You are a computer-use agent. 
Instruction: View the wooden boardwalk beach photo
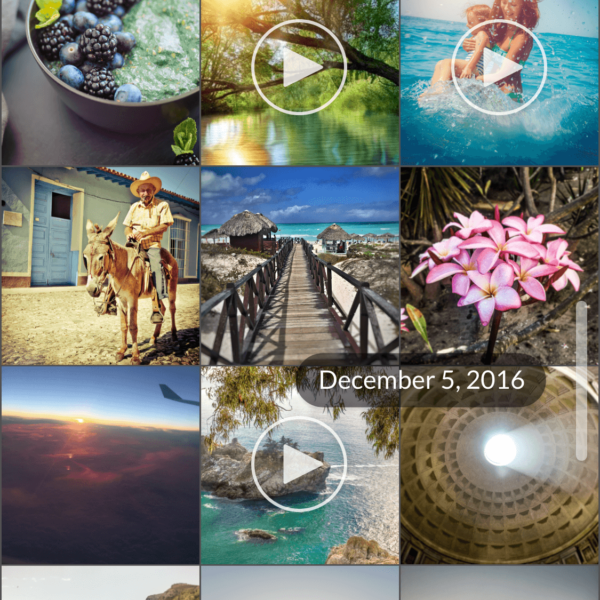click(x=299, y=265)
